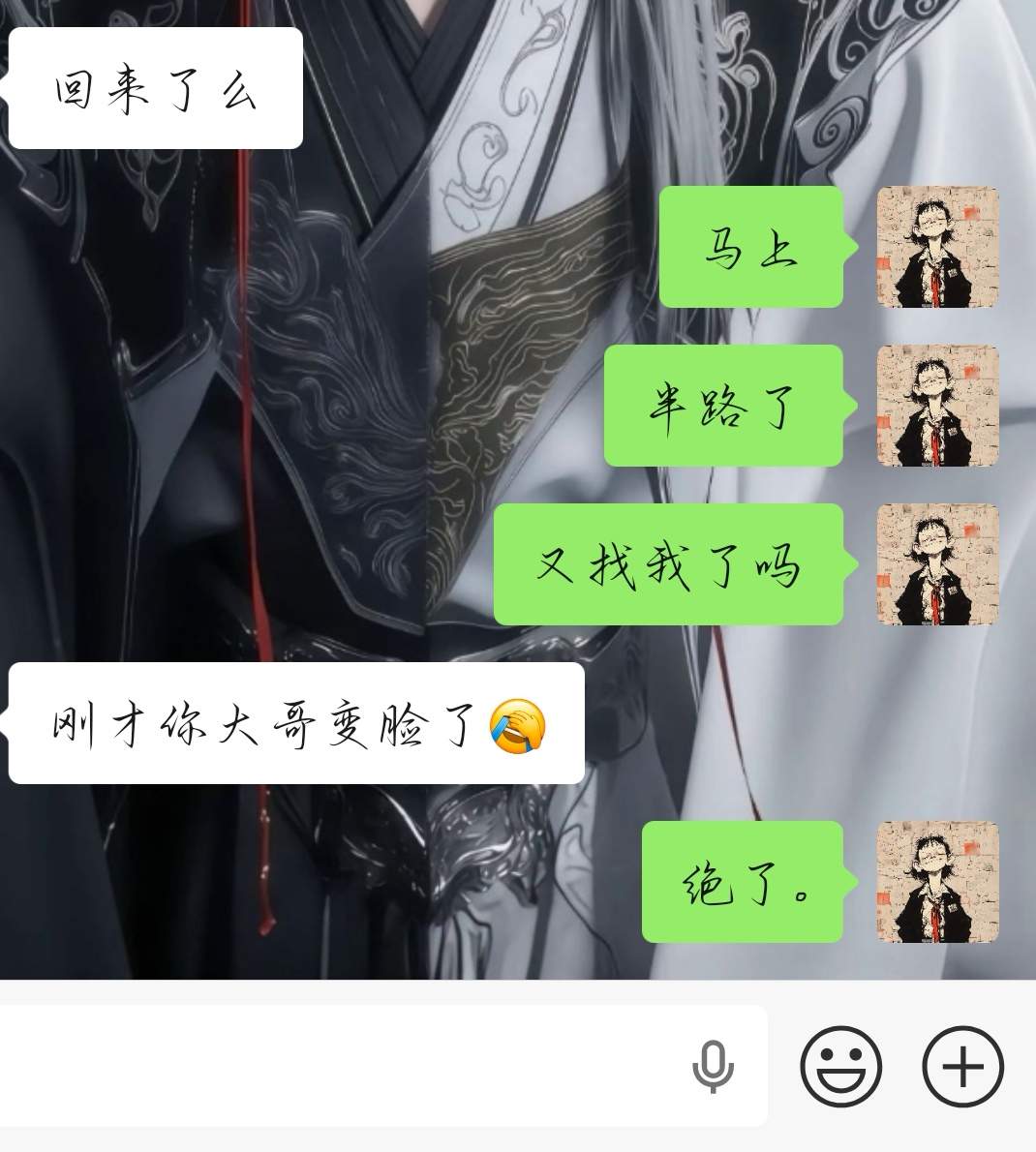Tap the avatar beside the 半路了 message
This screenshot has height=1152, width=1036.
coord(937,406)
